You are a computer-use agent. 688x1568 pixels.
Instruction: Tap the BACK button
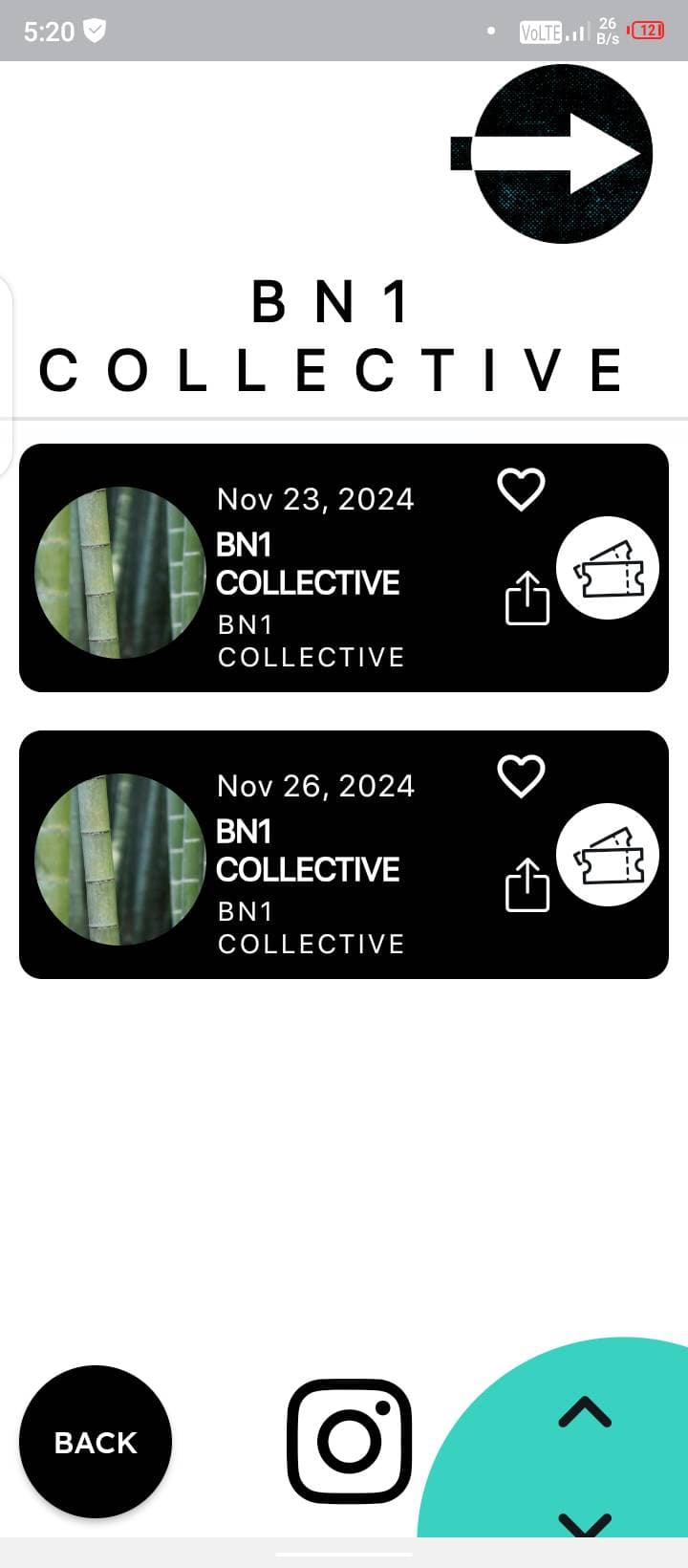tap(96, 1442)
